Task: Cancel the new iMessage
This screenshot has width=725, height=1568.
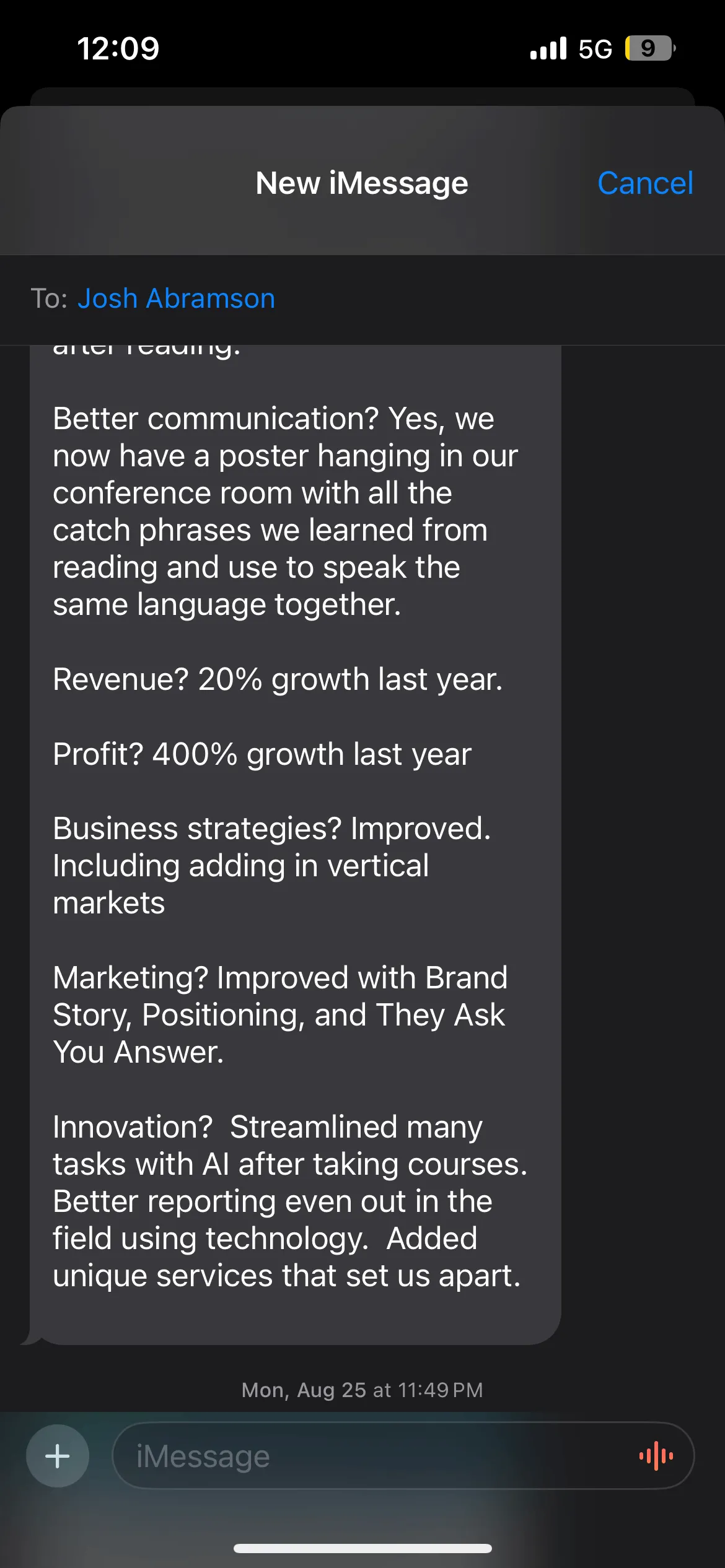Action: 645,183
